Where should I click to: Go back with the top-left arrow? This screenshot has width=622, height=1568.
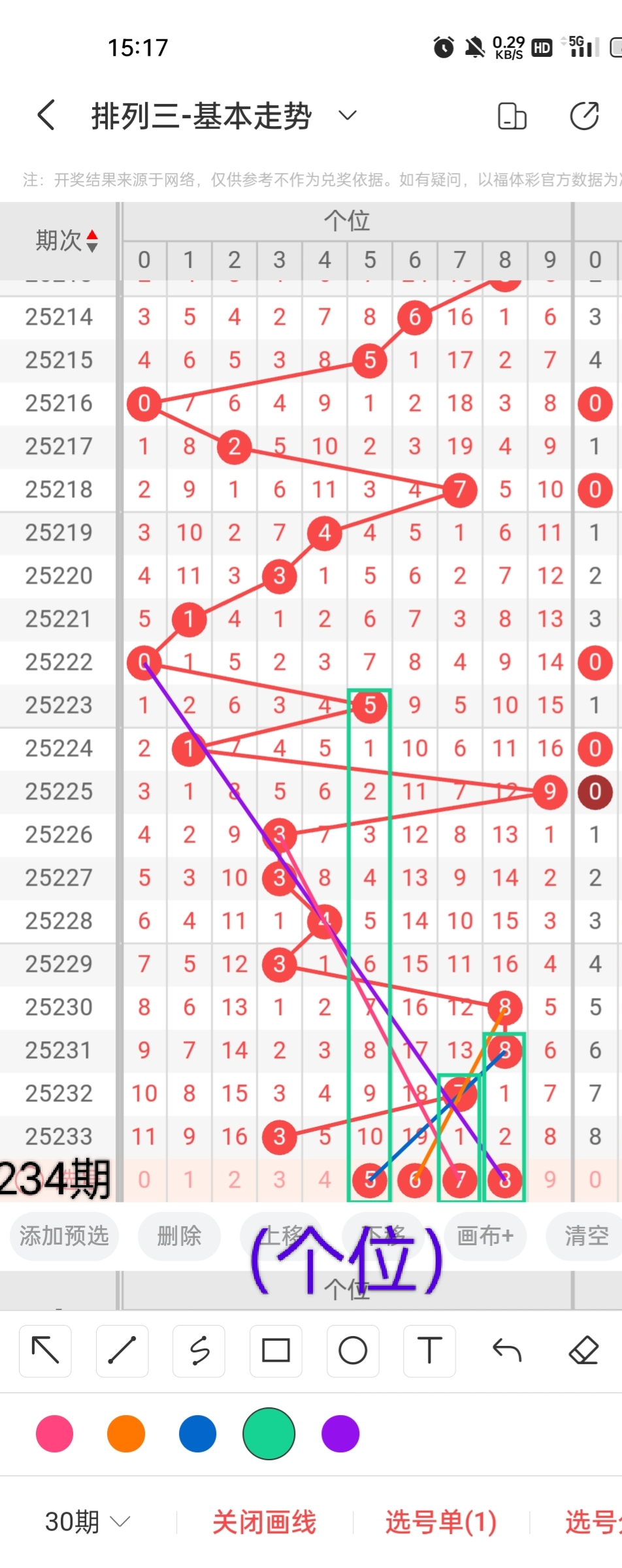[46, 116]
